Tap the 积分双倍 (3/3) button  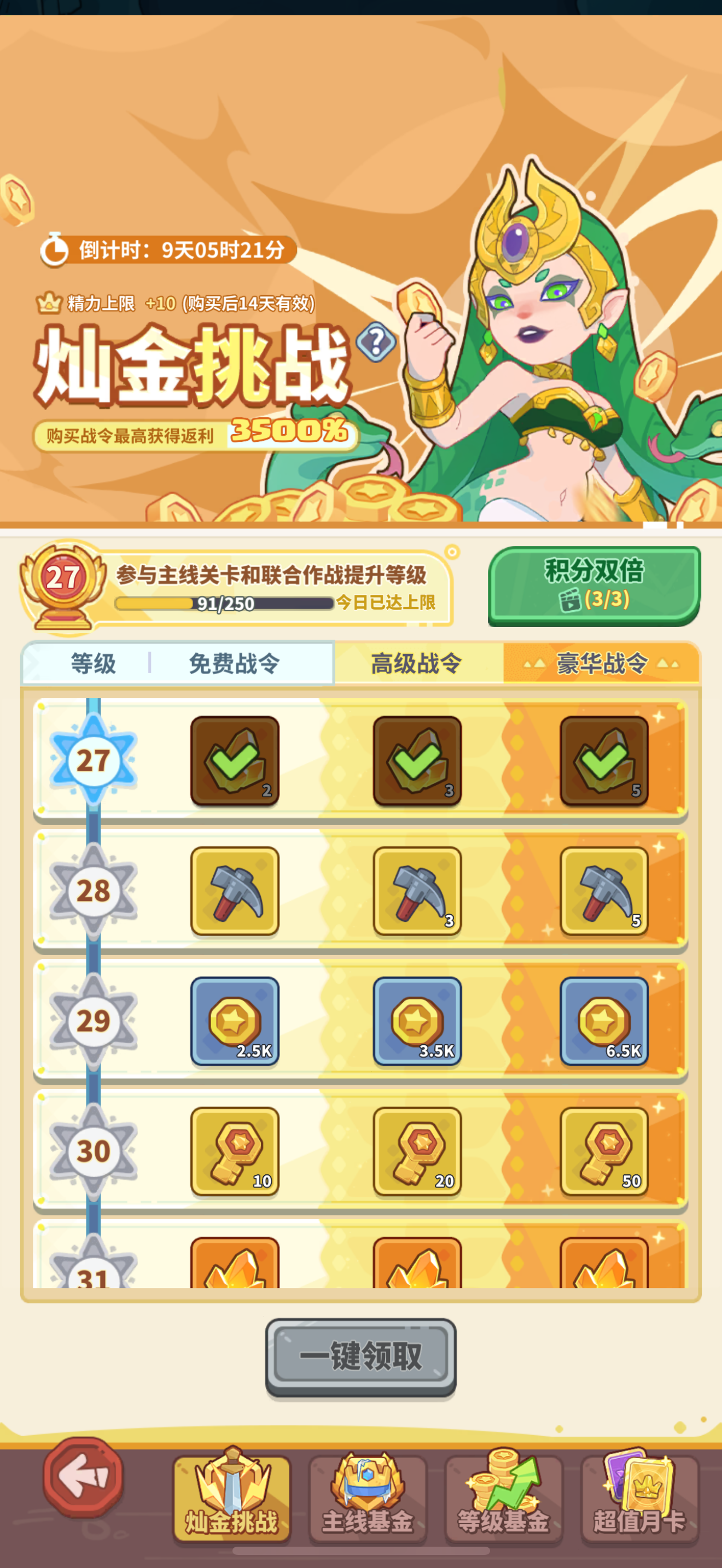594,585
